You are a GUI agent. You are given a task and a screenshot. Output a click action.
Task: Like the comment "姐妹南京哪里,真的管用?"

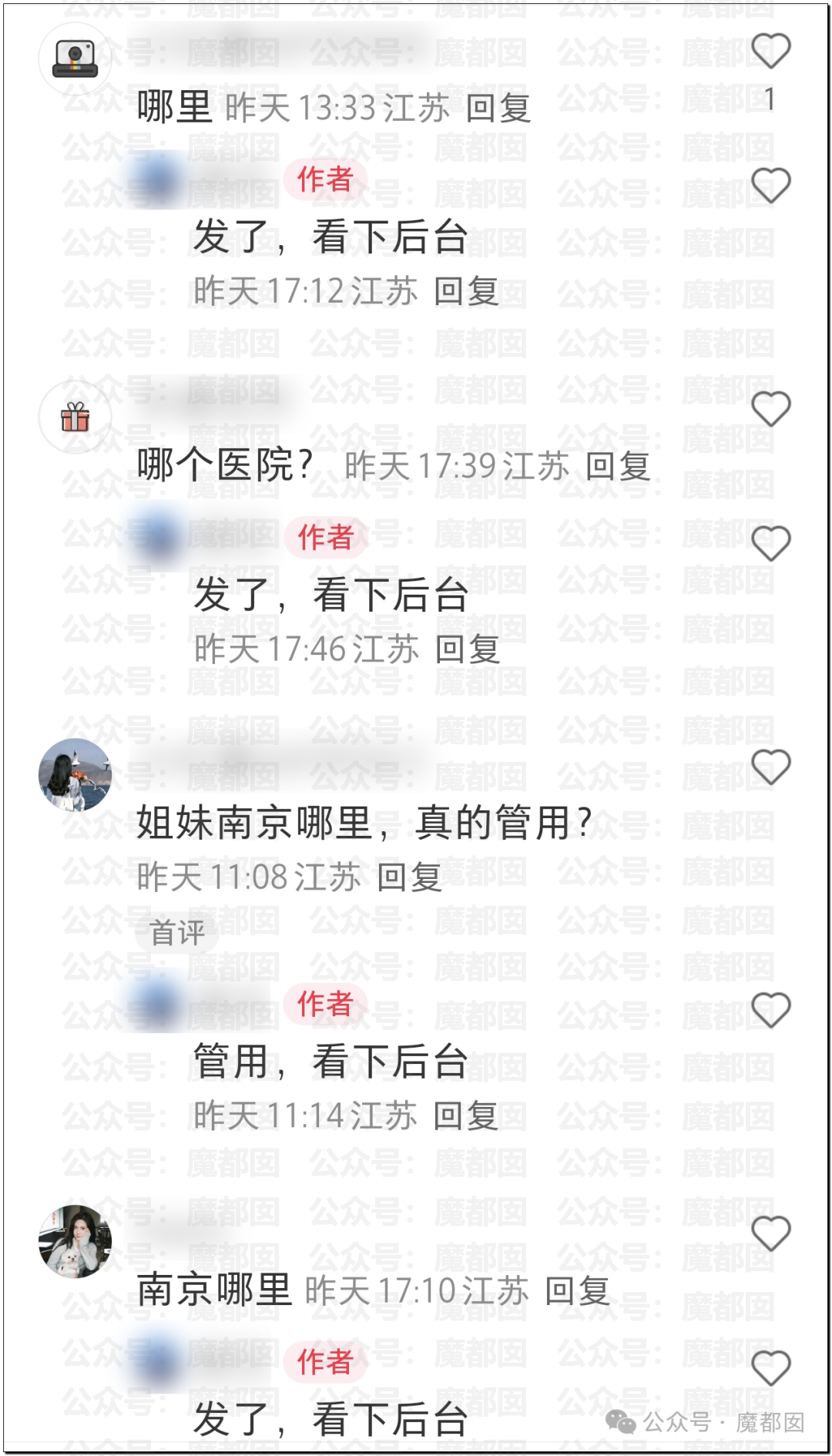pos(770,767)
